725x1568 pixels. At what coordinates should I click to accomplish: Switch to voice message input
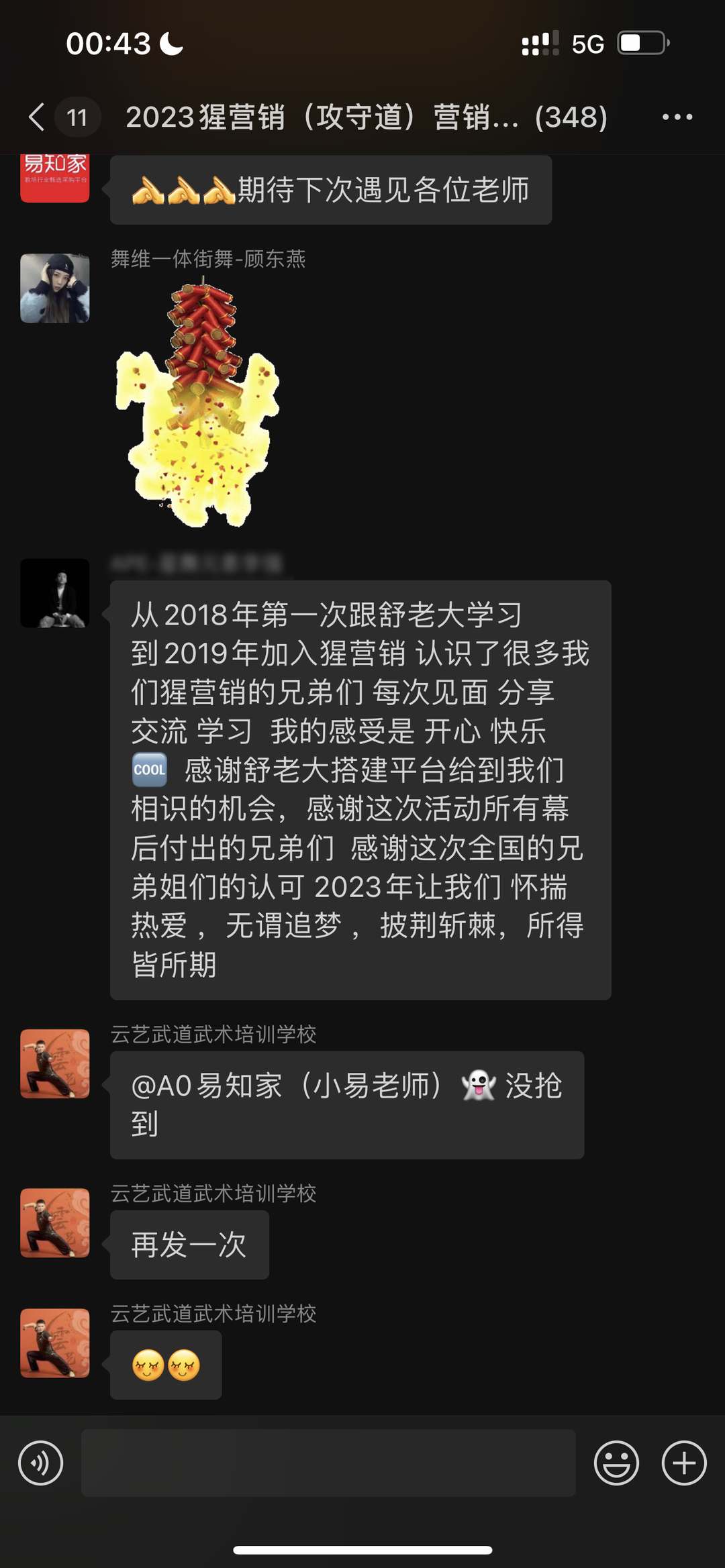pyautogui.click(x=40, y=1463)
